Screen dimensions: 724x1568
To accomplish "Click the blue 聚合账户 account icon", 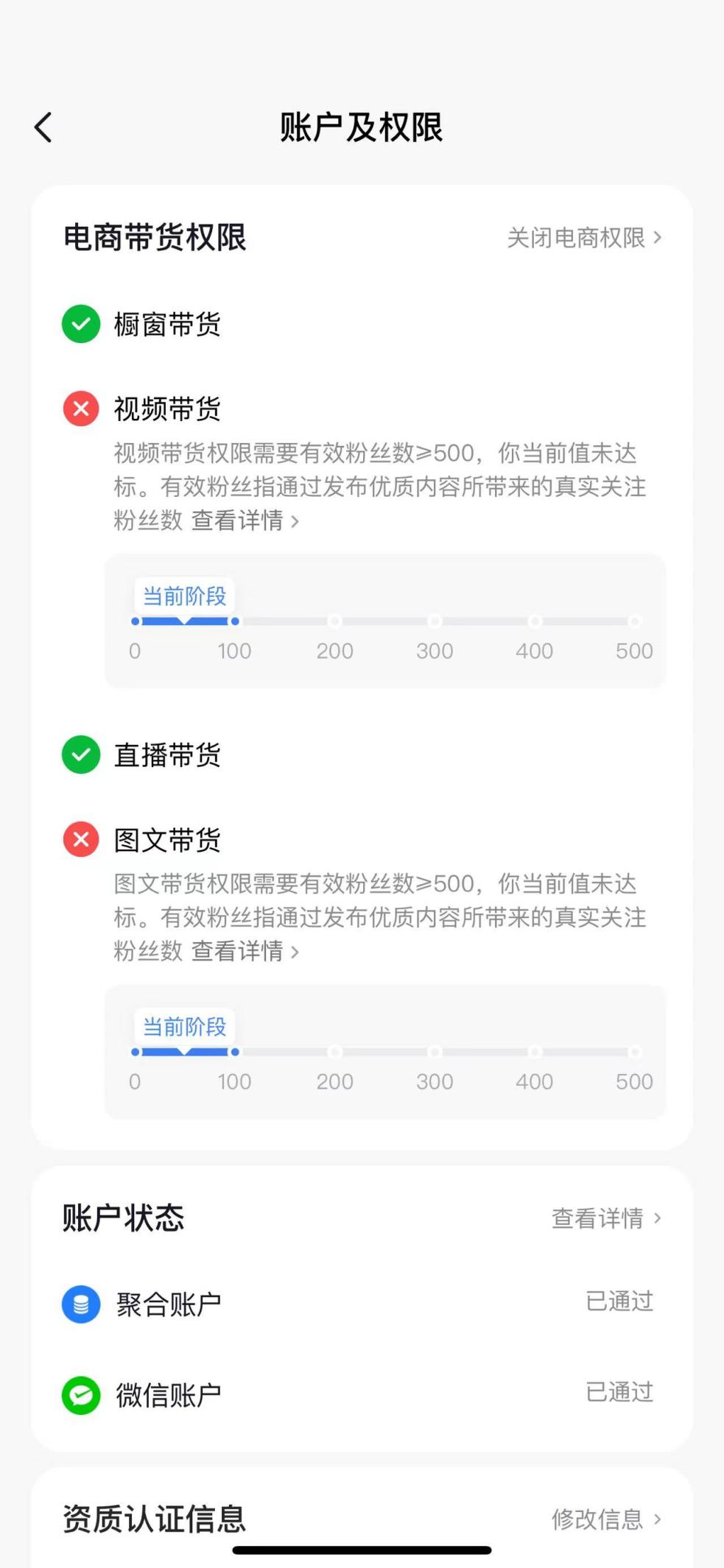I will pos(81,1303).
